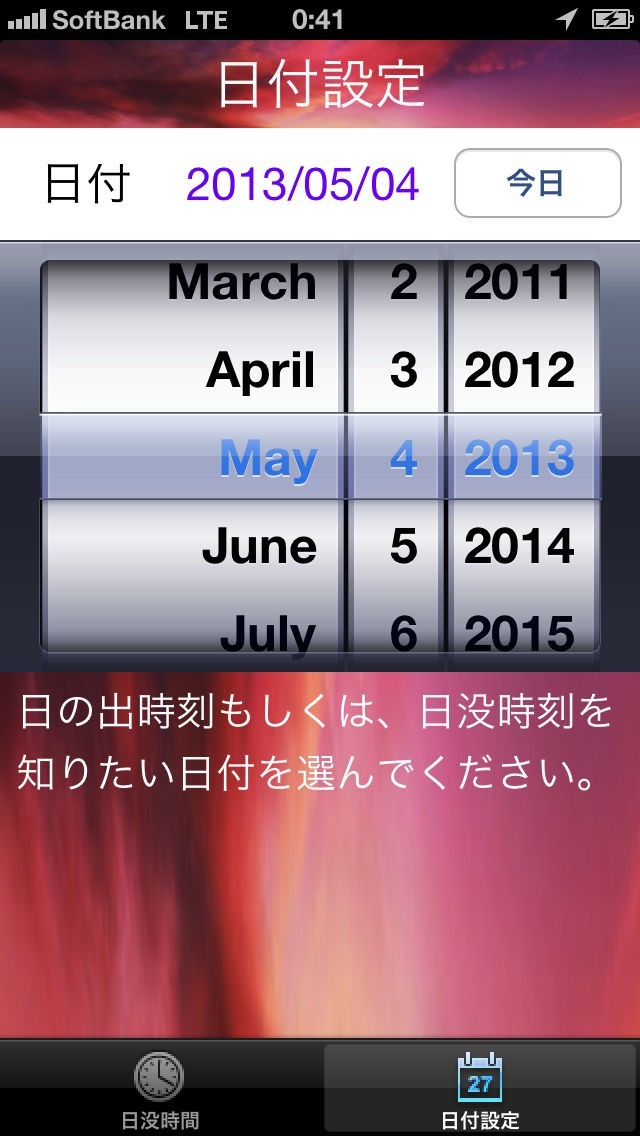Select day 6 in the day wheel

(402, 632)
